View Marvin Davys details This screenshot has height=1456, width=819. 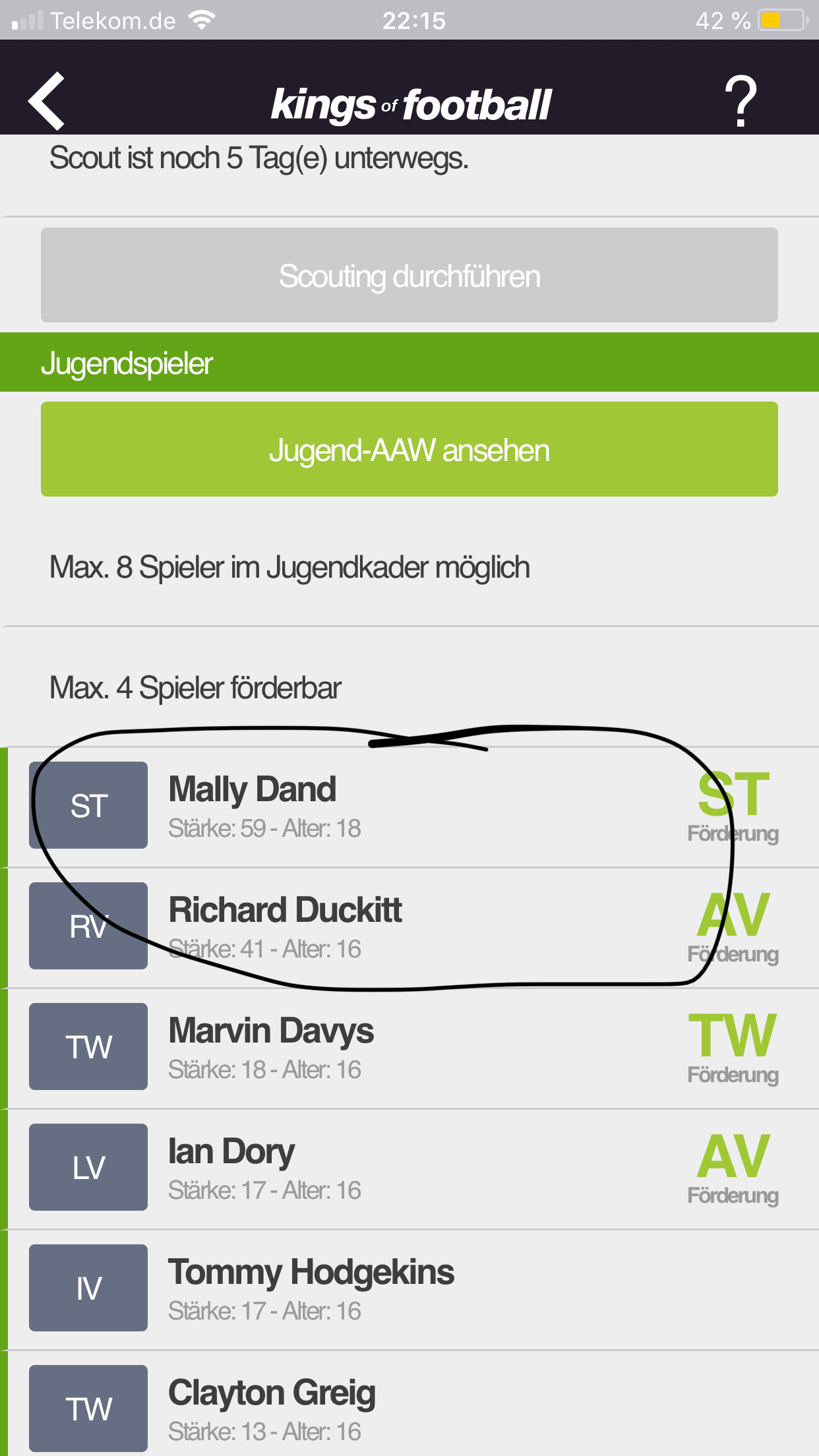[409, 1047]
